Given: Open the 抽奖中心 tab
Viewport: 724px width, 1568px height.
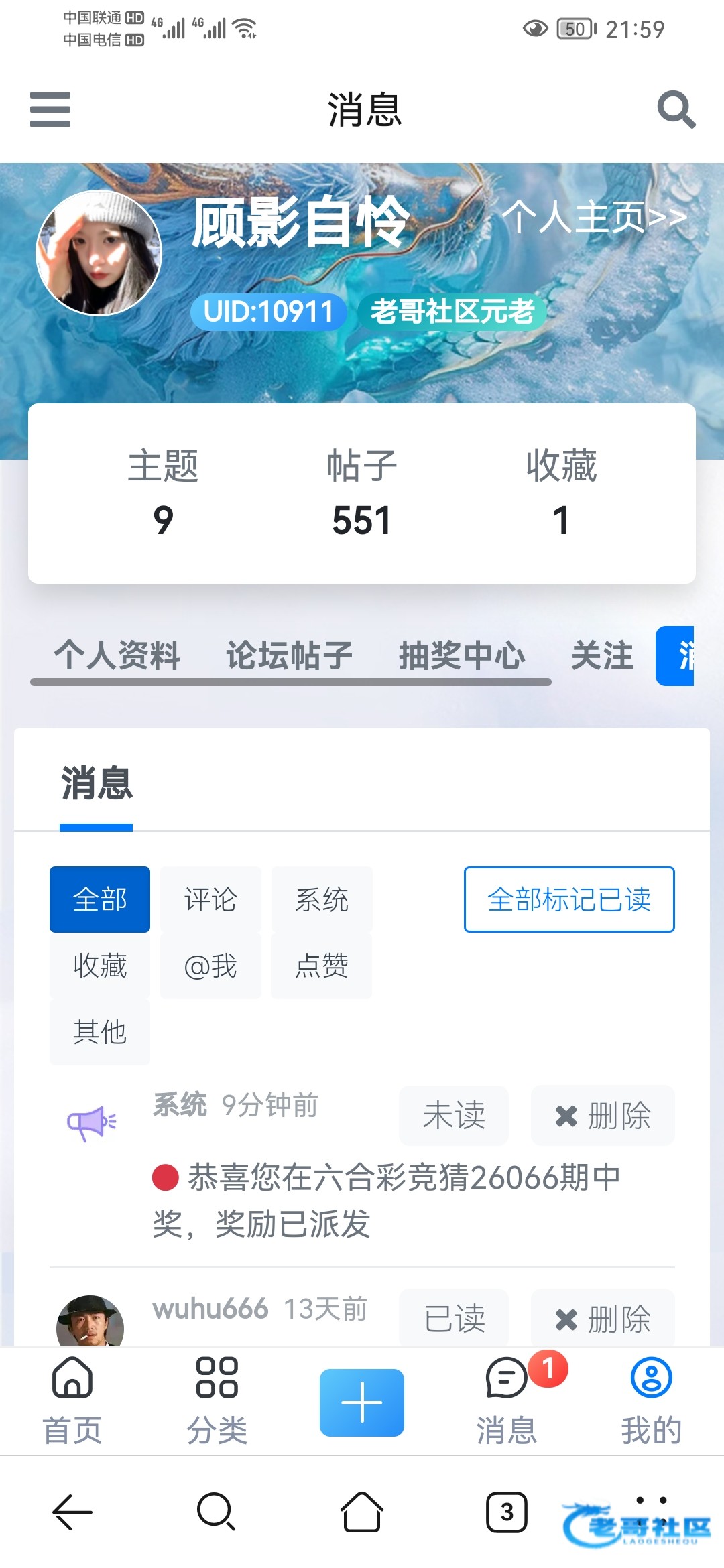Looking at the screenshot, I should click(462, 655).
